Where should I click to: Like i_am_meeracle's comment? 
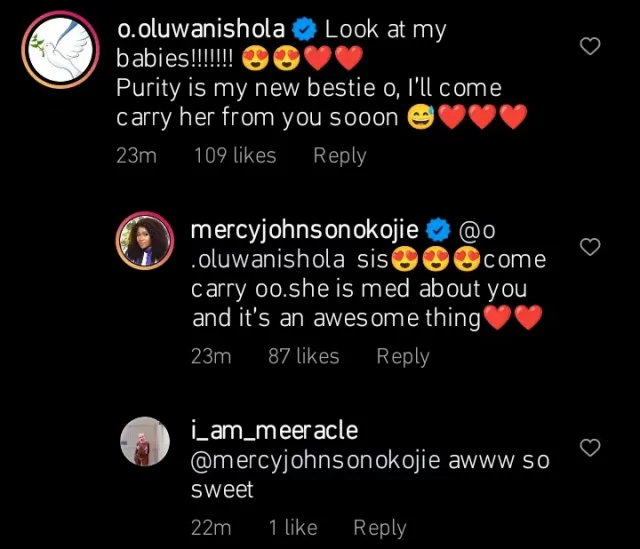point(590,448)
